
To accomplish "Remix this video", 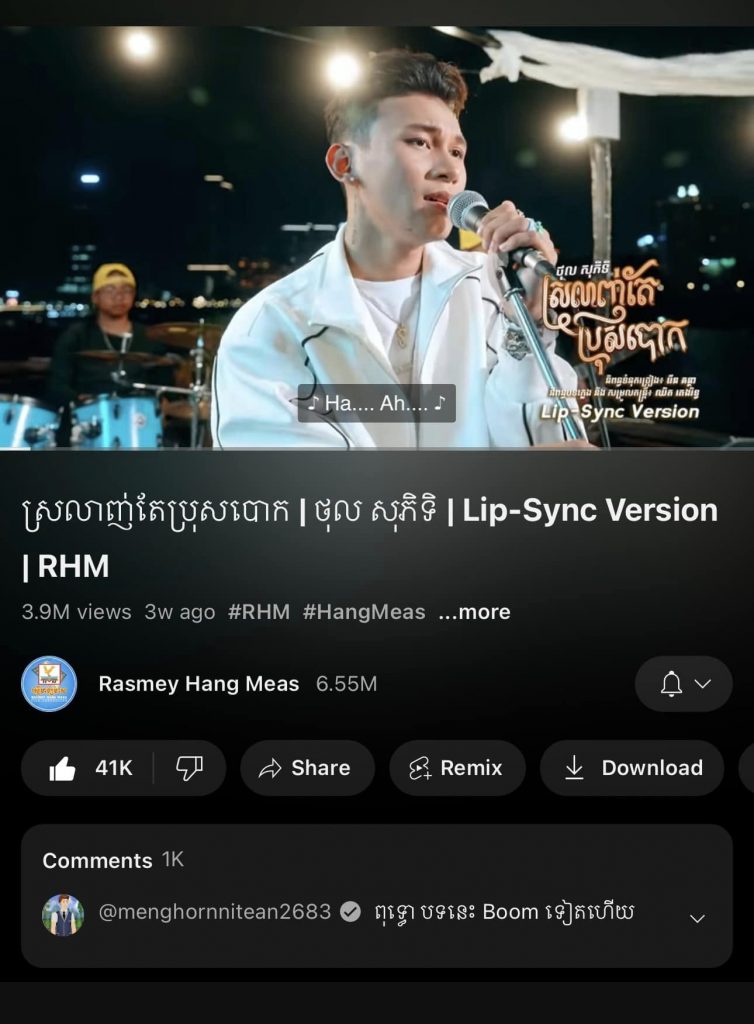I will (457, 768).
